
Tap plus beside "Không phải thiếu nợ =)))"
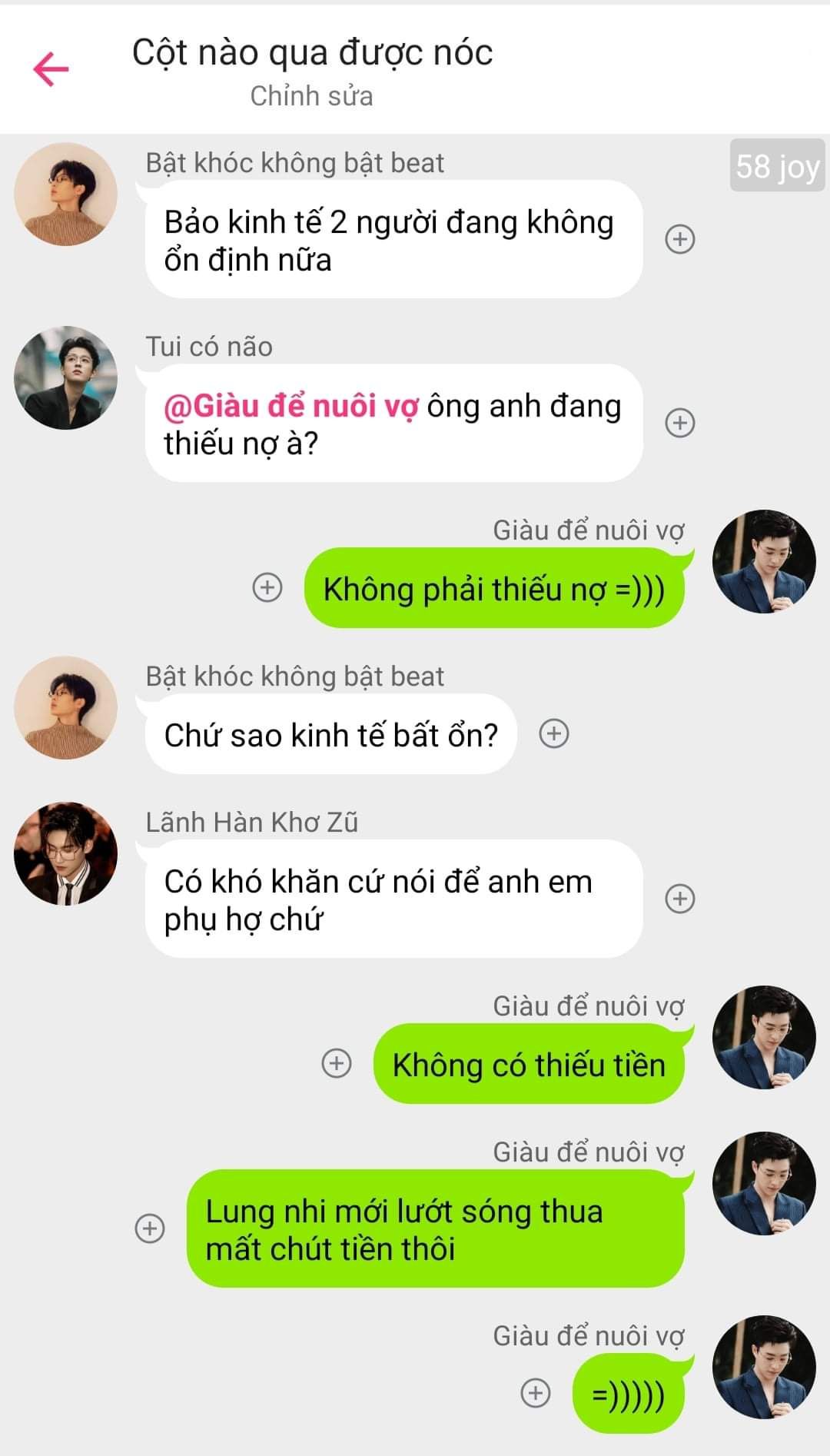pyautogui.click(x=267, y=588)
